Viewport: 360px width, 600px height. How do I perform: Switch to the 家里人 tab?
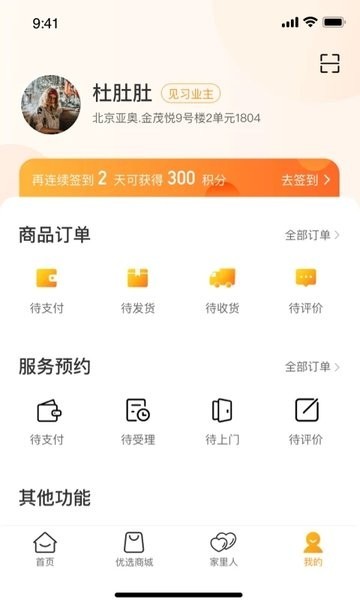(x=223, y=549)
